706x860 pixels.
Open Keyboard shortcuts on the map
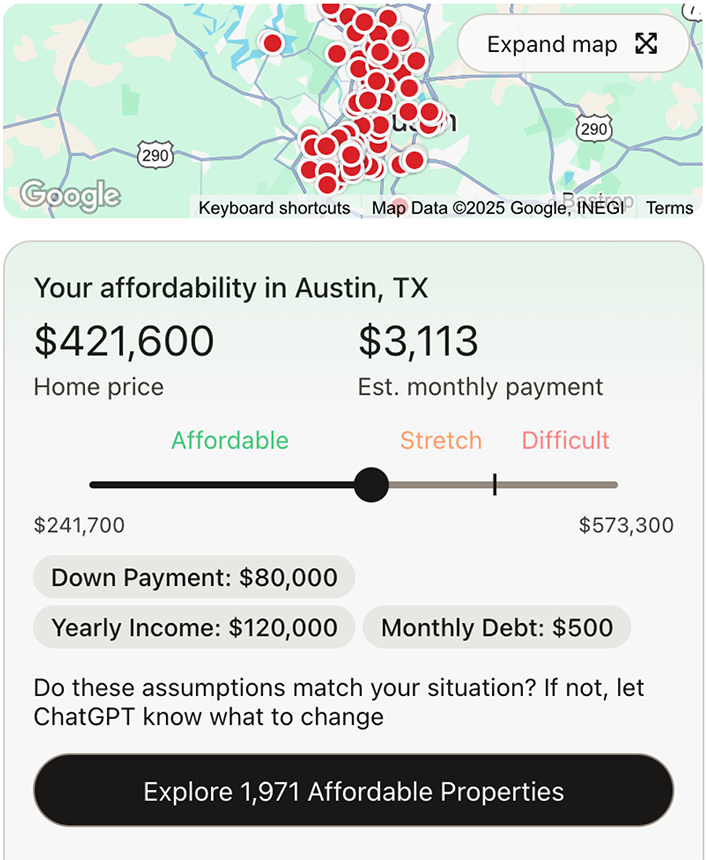274,208
